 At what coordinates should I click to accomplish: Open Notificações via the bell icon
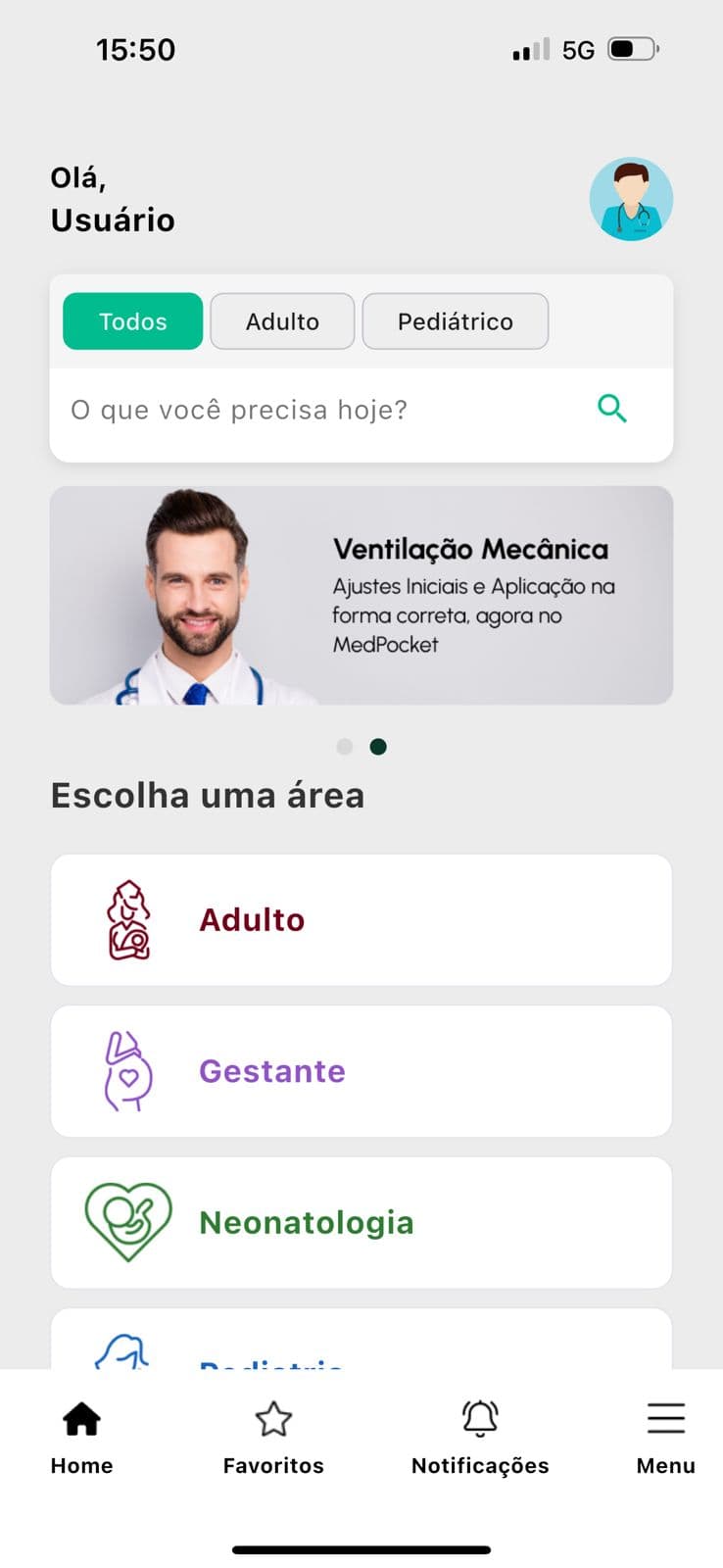479,1416
